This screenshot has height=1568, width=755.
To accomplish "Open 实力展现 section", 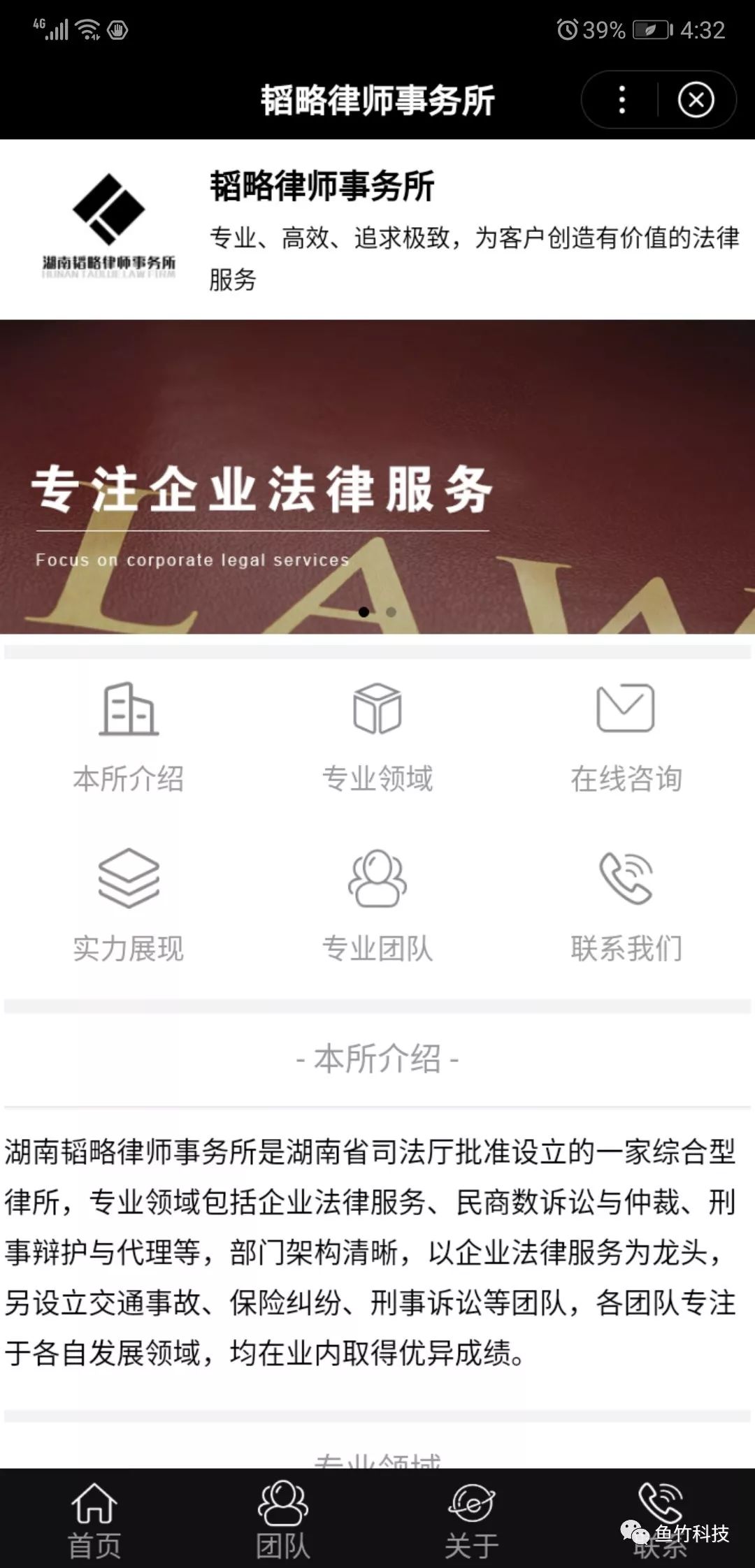I will (129, 906).
